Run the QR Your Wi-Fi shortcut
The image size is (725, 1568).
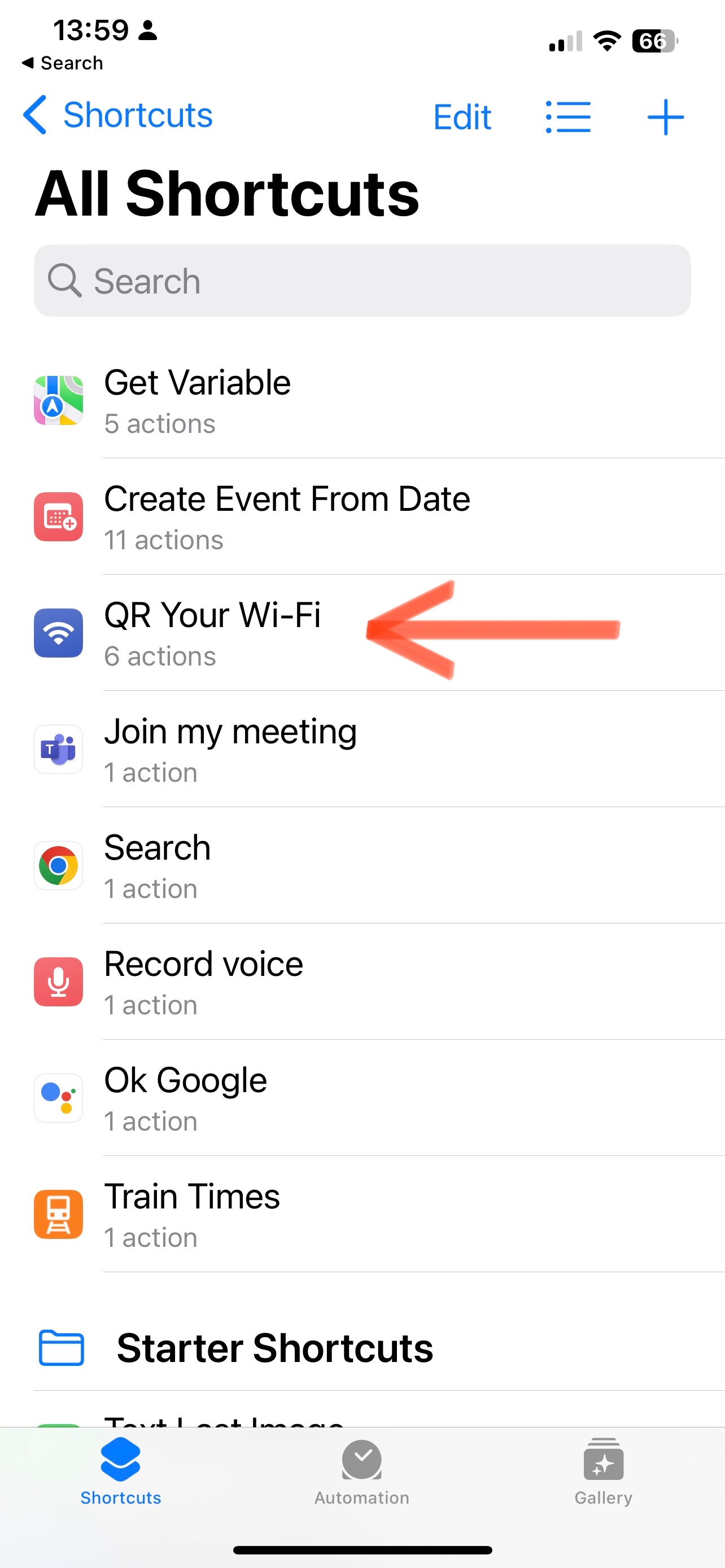pyautogui.click(x=212, y=632)
